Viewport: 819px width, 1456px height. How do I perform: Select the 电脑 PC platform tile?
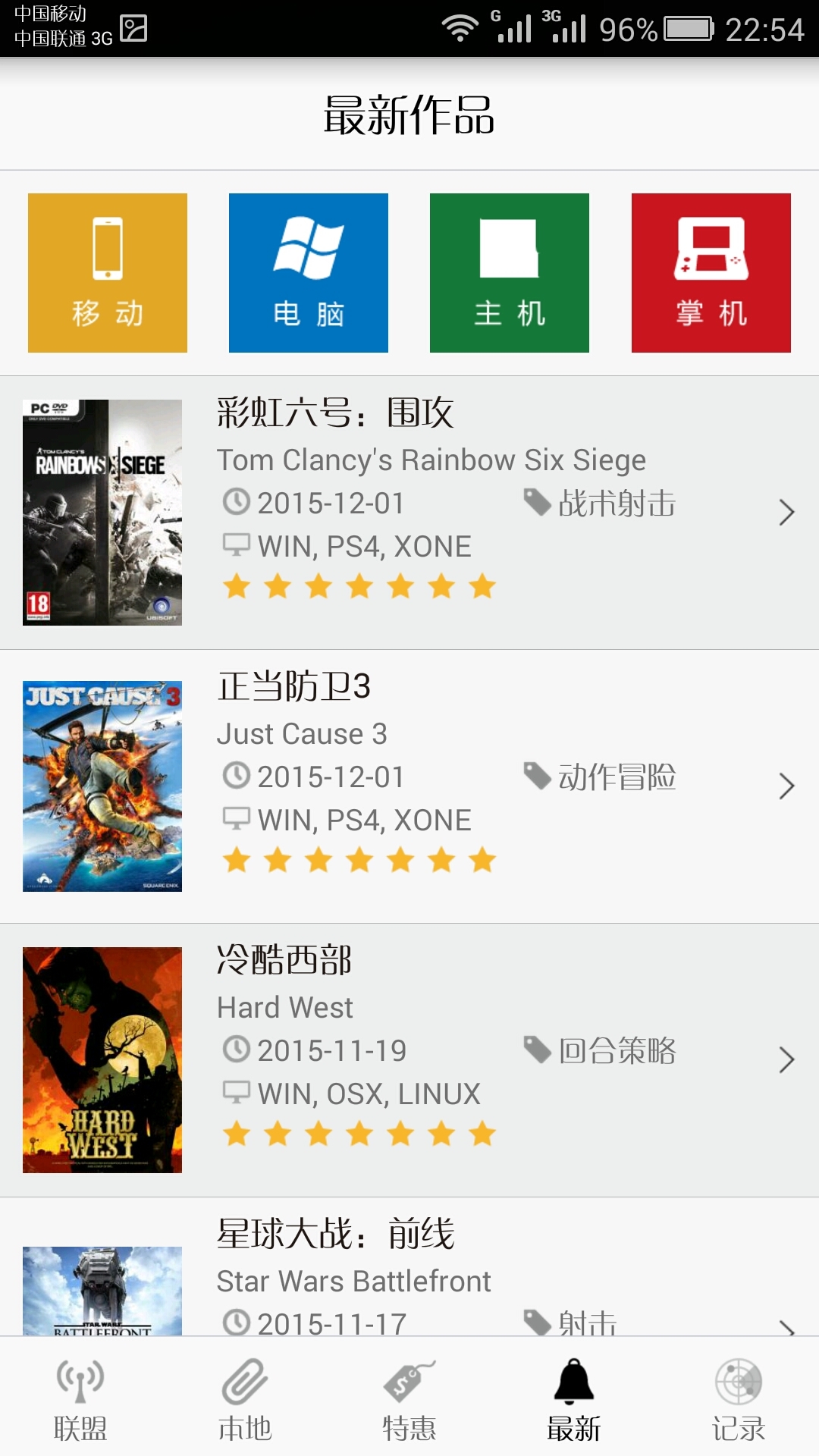pos(309,273)
